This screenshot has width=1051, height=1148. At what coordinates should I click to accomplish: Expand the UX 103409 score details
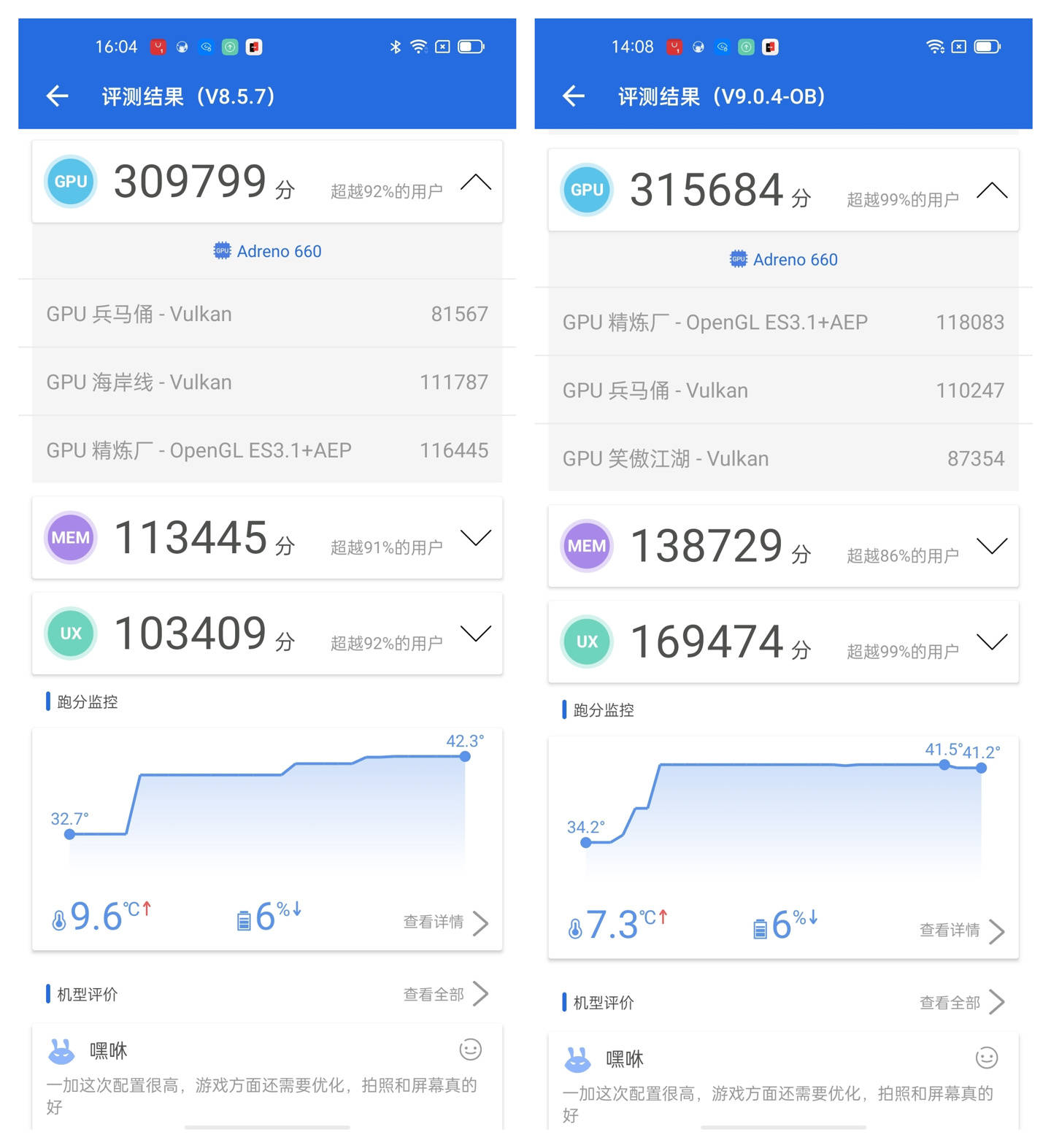(x=476, y=633)
